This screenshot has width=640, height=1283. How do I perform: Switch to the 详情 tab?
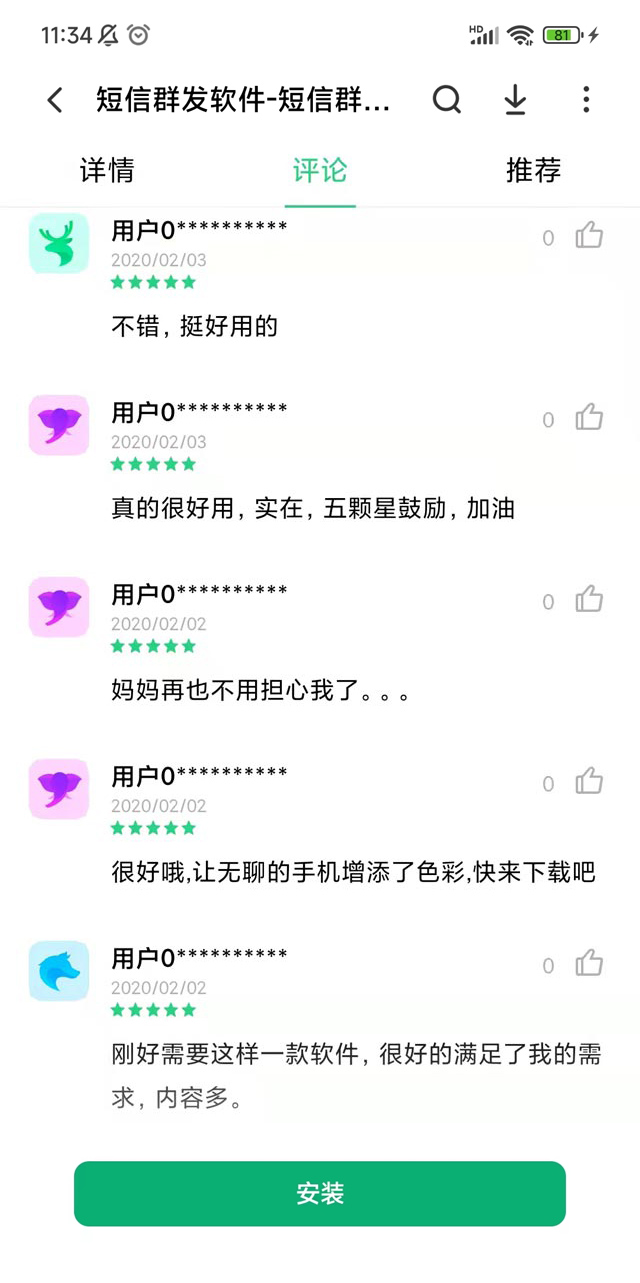tap(107, 171)
